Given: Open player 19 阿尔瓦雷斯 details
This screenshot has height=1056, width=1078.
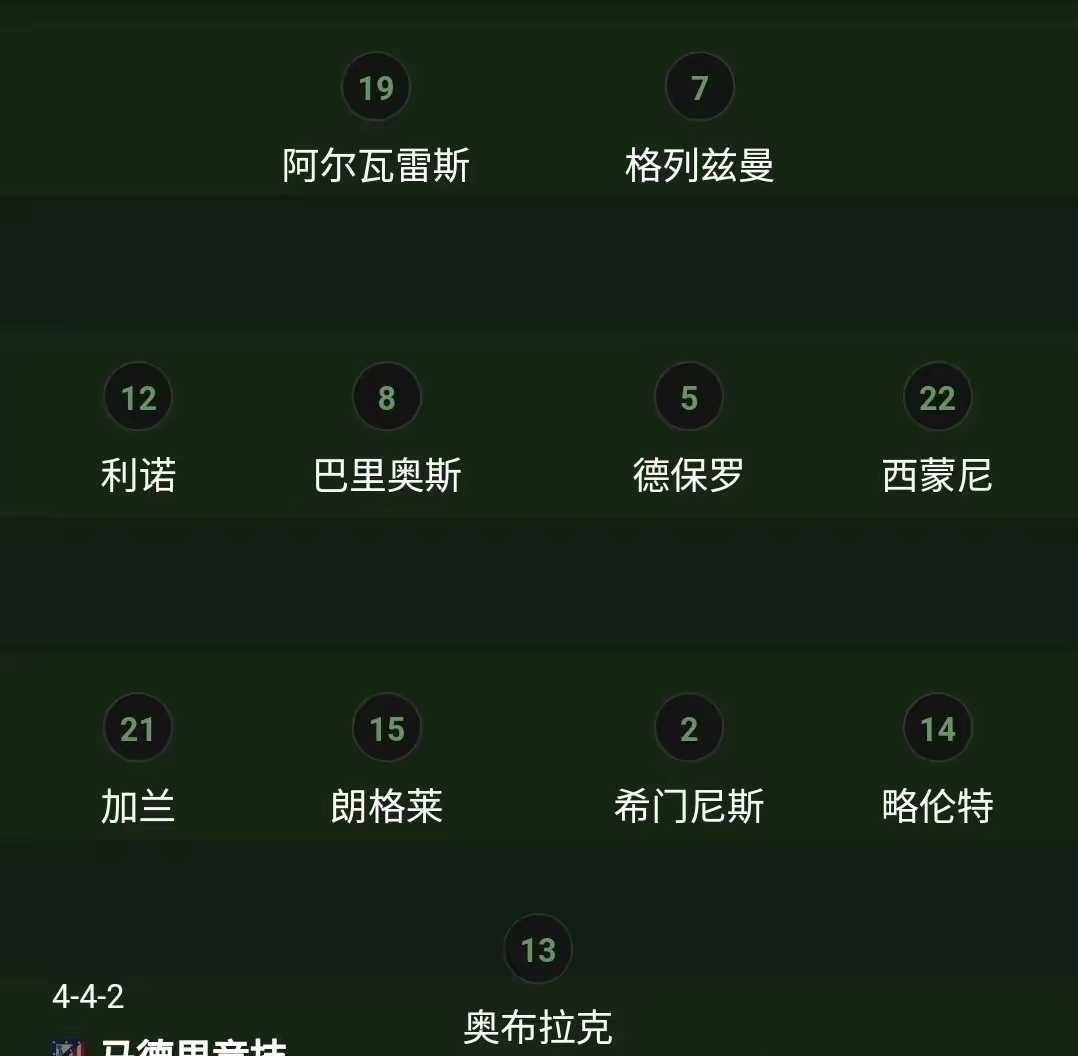Looking at the screenshot, I should point(376,88).
